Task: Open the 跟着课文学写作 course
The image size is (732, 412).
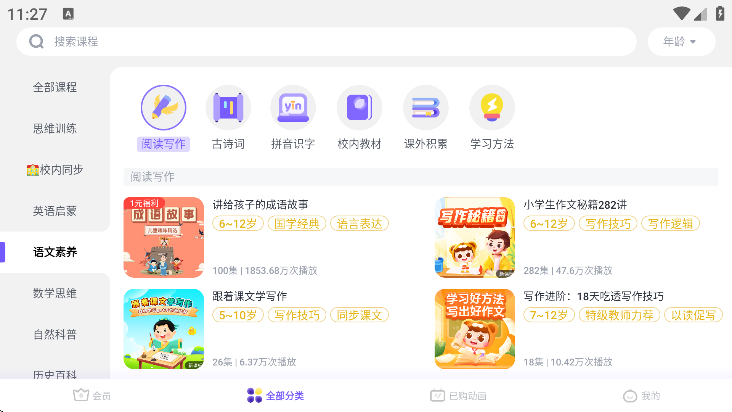Action: pos(250,296)
